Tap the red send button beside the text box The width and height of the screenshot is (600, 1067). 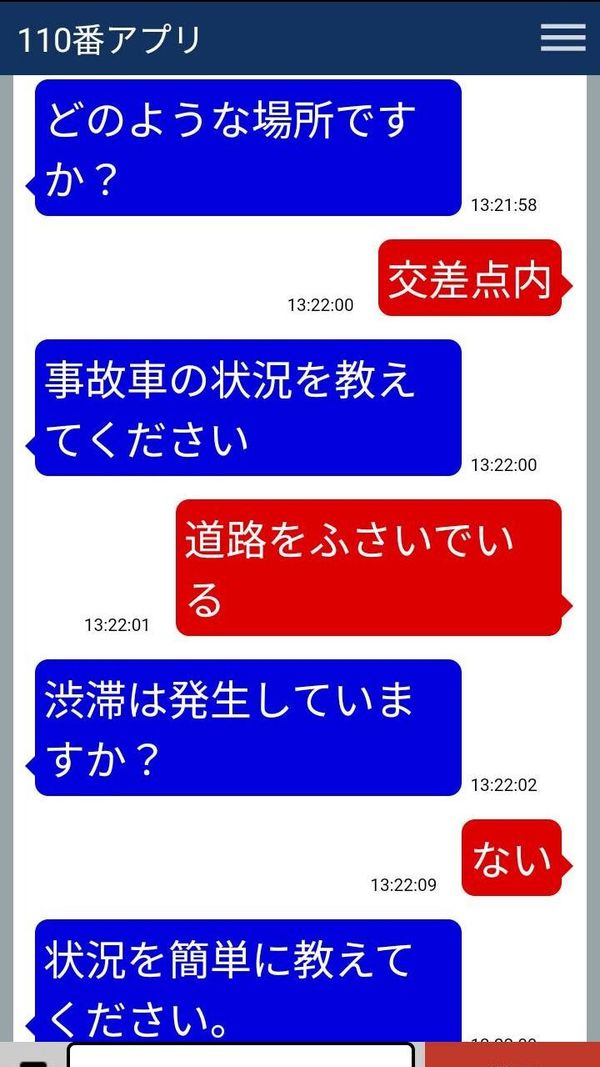coord(512,1055)
